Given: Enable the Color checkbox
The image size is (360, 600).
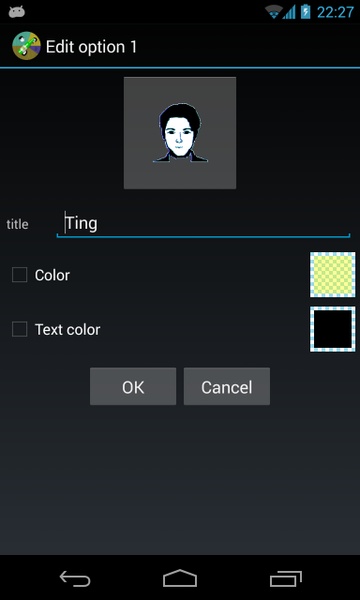Looking at the screenshot, I should pos(20,275).
